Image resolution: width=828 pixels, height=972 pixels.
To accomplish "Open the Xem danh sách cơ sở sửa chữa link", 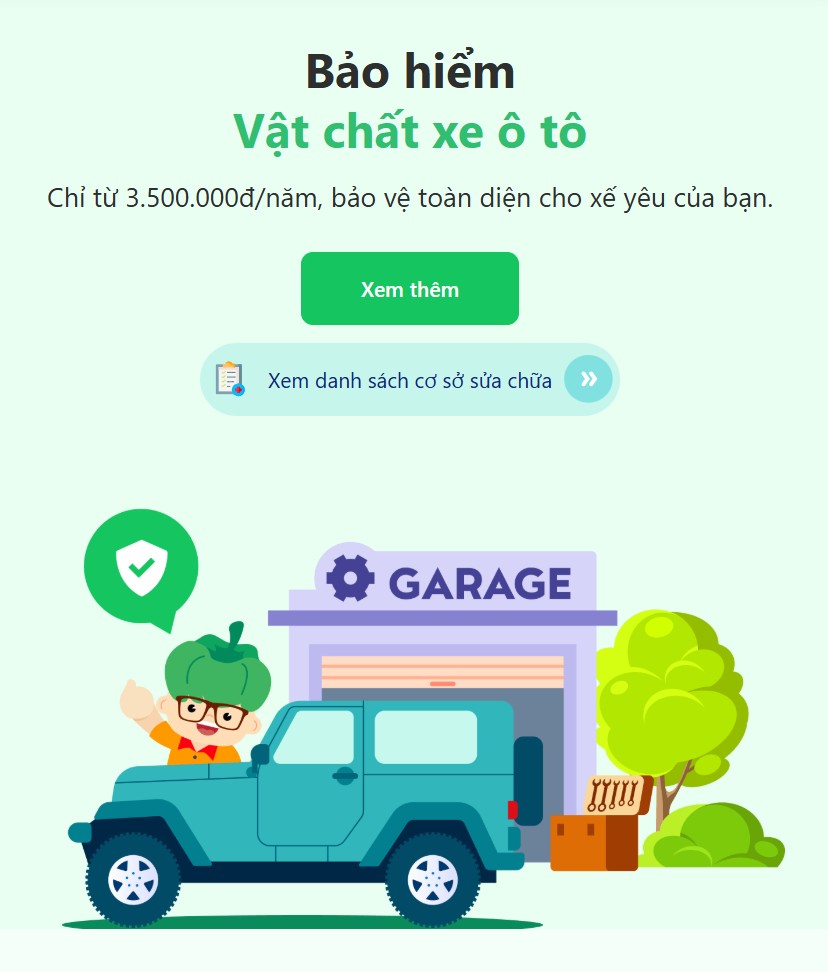I will coord(410,380).
